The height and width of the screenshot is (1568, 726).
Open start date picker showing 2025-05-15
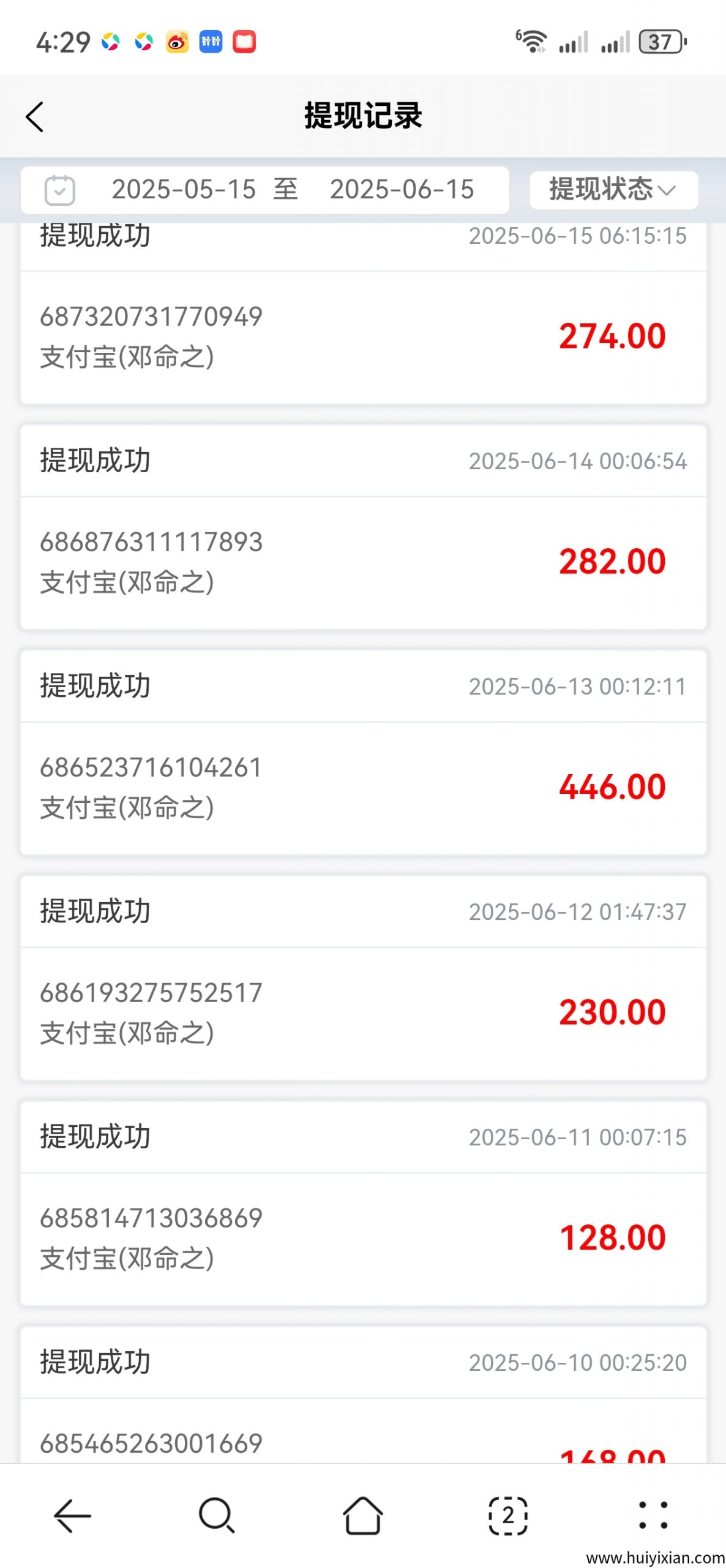185,190
